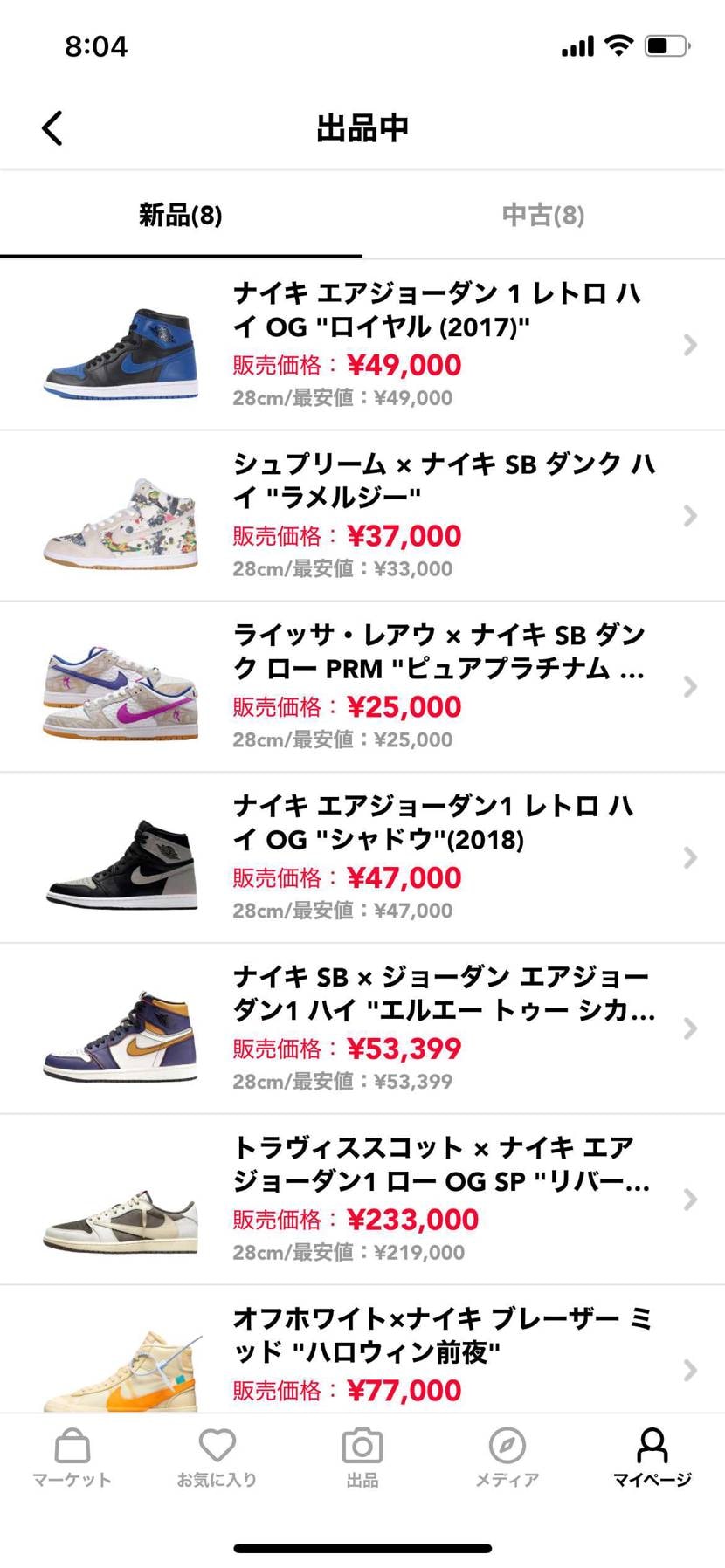The width and height of the screenshot is (725, 1568).
Task: Switch to the メディア tab
Action: pyautogui.click(x=507, y=1458)
